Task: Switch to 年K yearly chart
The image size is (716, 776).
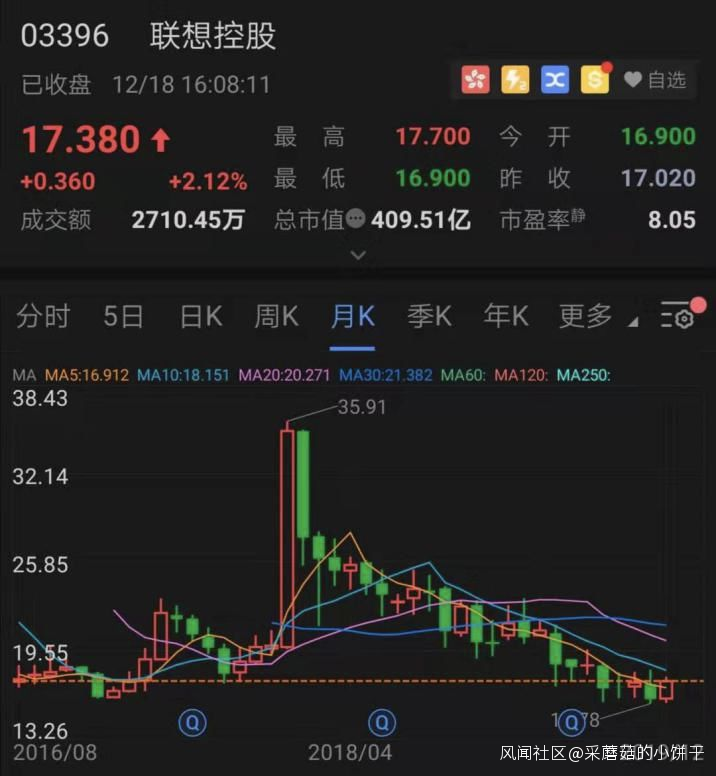Action: click(505, 317)
